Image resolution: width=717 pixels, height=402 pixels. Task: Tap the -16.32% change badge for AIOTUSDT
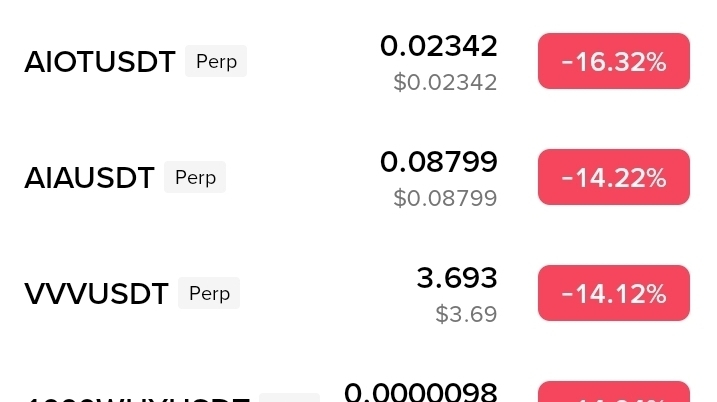[x=613, y=62]
